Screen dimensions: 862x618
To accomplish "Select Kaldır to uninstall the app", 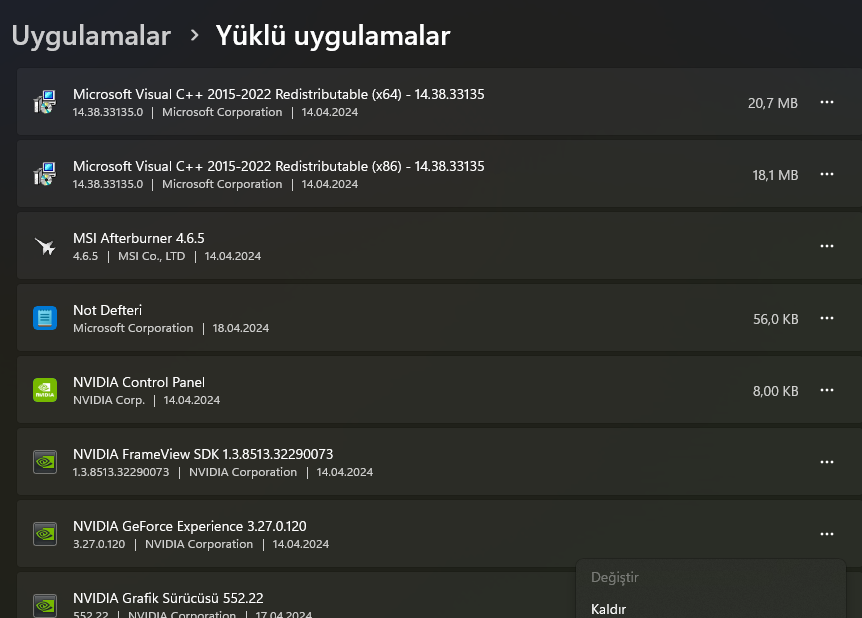I will (609, 608).
